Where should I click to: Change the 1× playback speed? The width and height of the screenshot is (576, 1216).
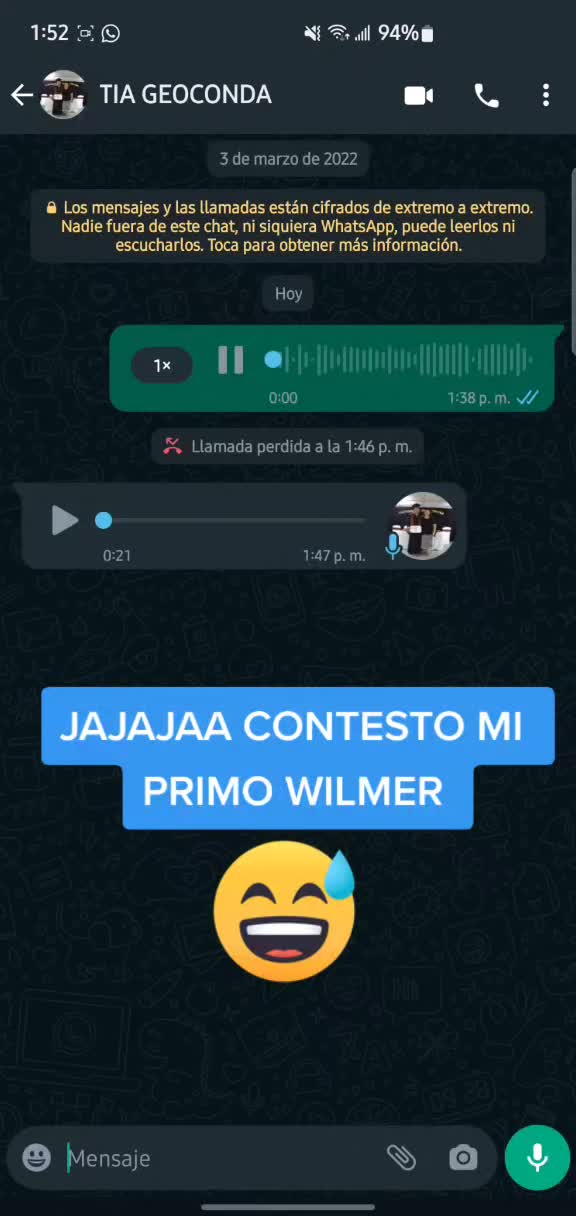click(x=162, y=366)
